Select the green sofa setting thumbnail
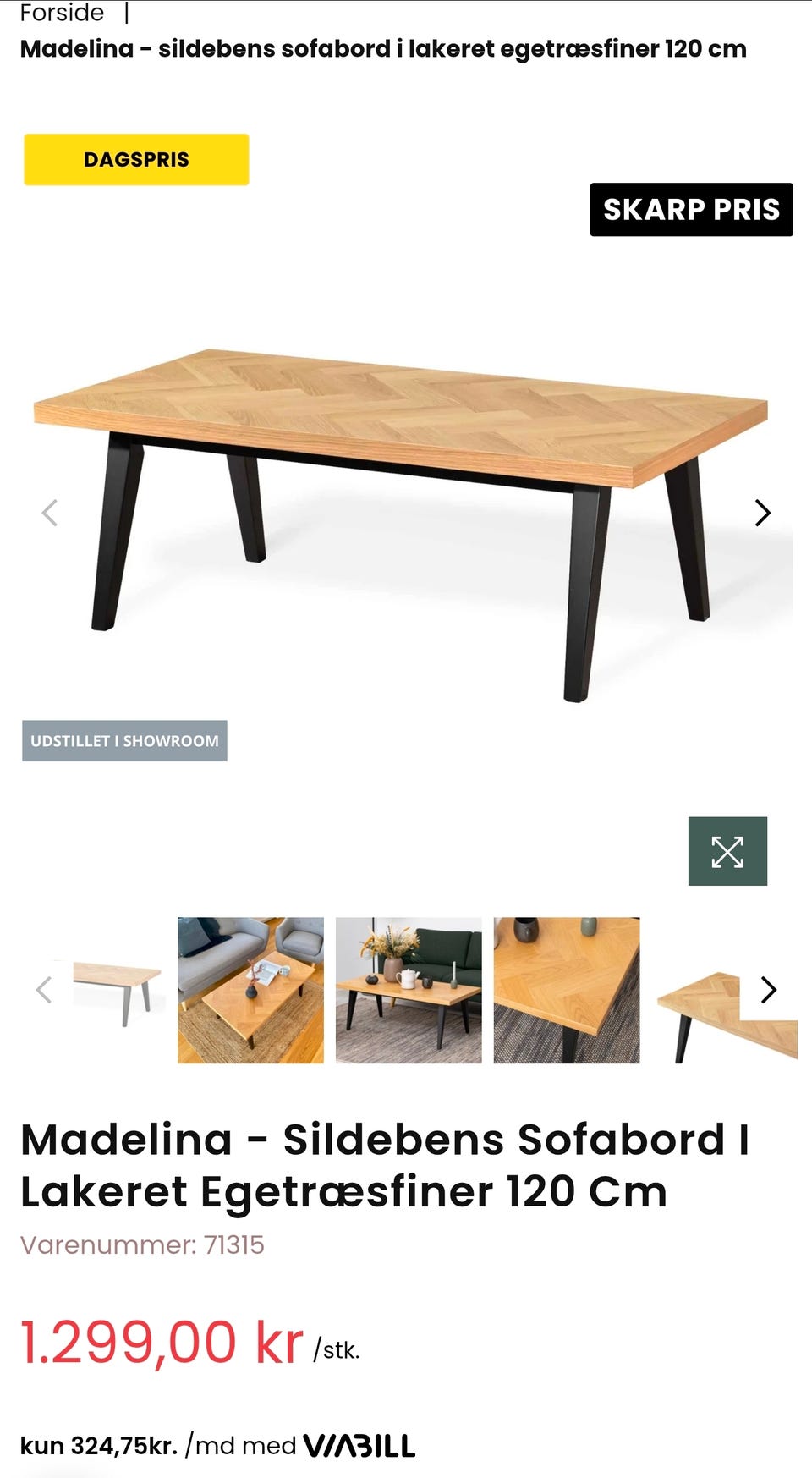The height and width of the screenshot is (1478, 812). click(409, 988)
